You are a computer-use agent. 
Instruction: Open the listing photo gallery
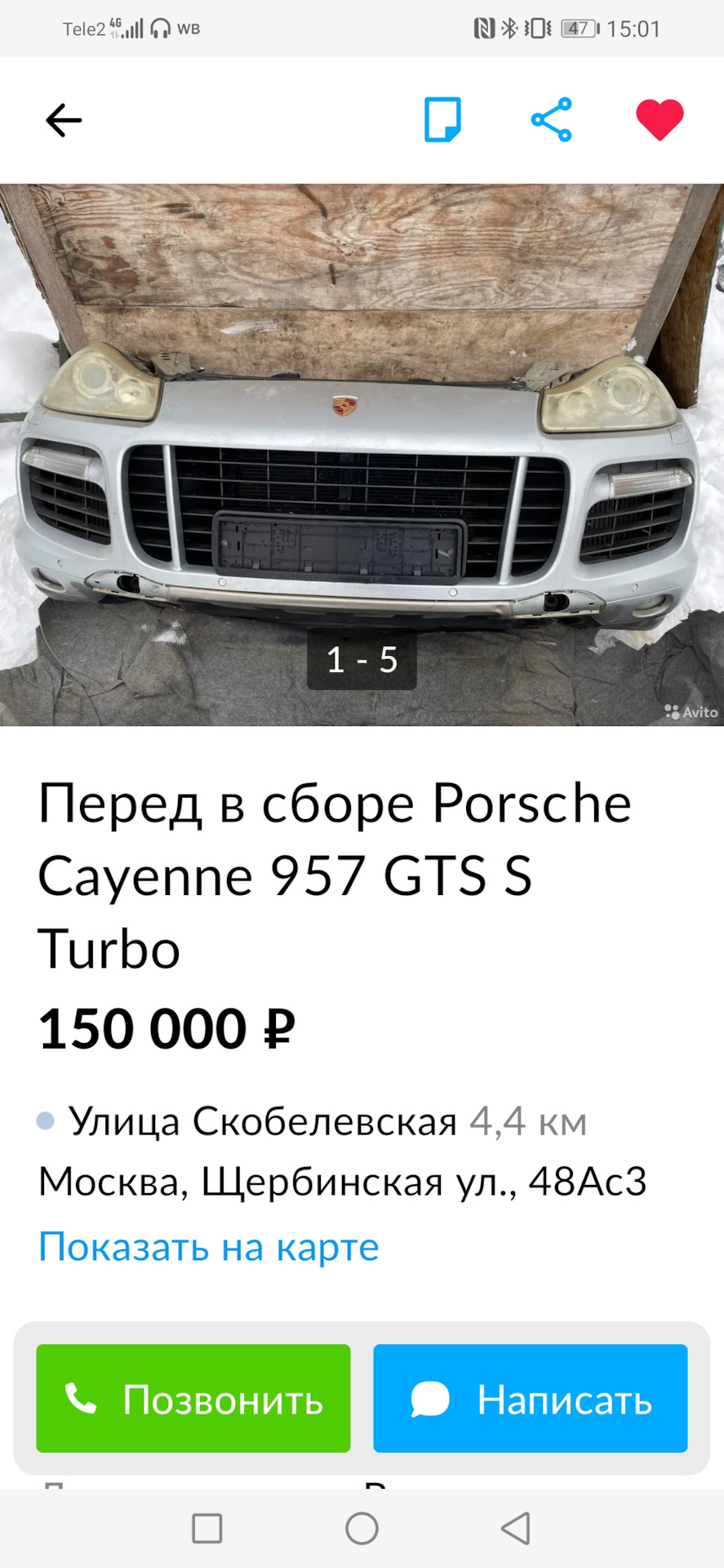coord(362,454)
